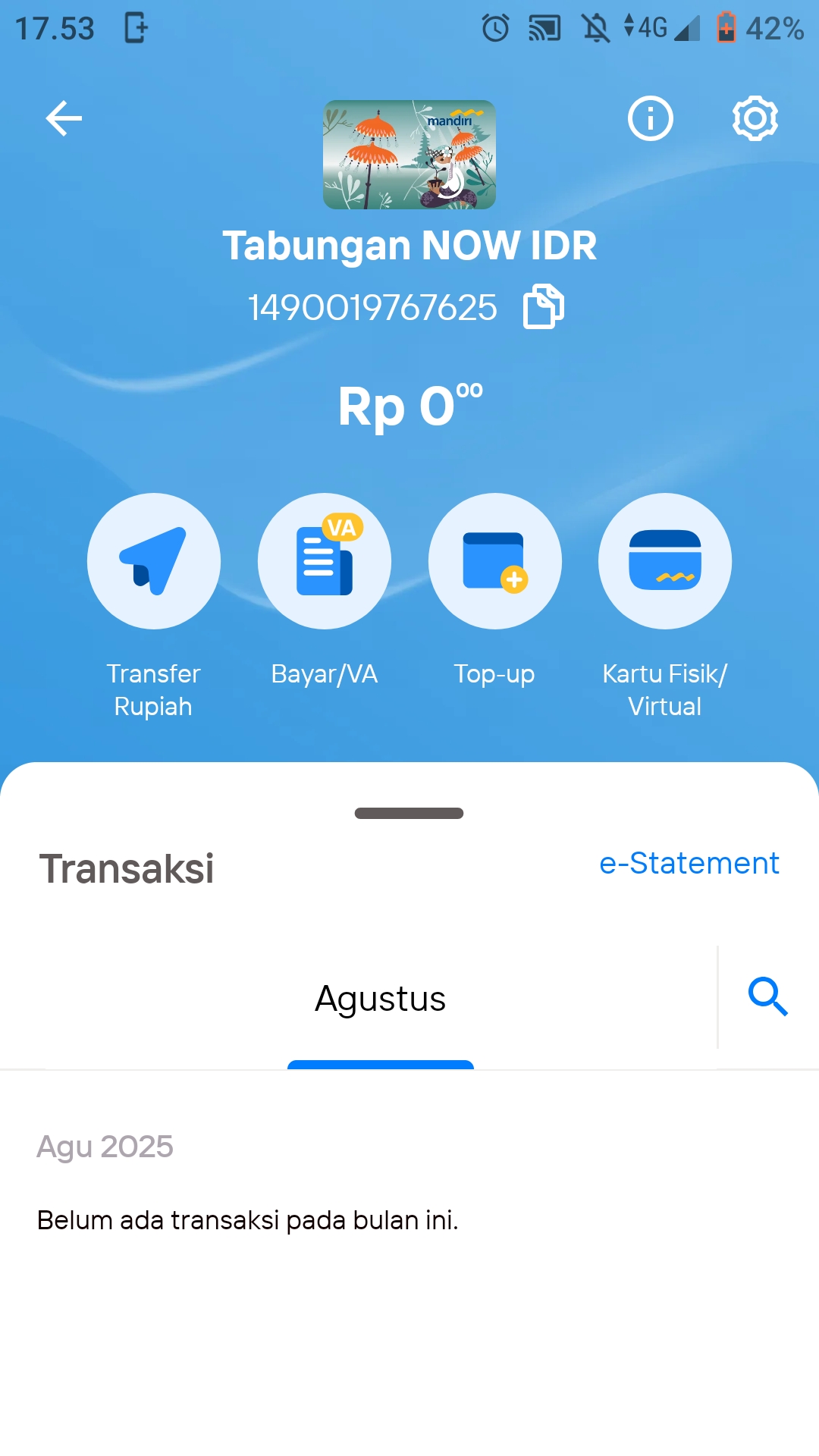This screenshot has width=819, height=1456.
Task: Select the Agustus month tab
Action: click(380, 999)
